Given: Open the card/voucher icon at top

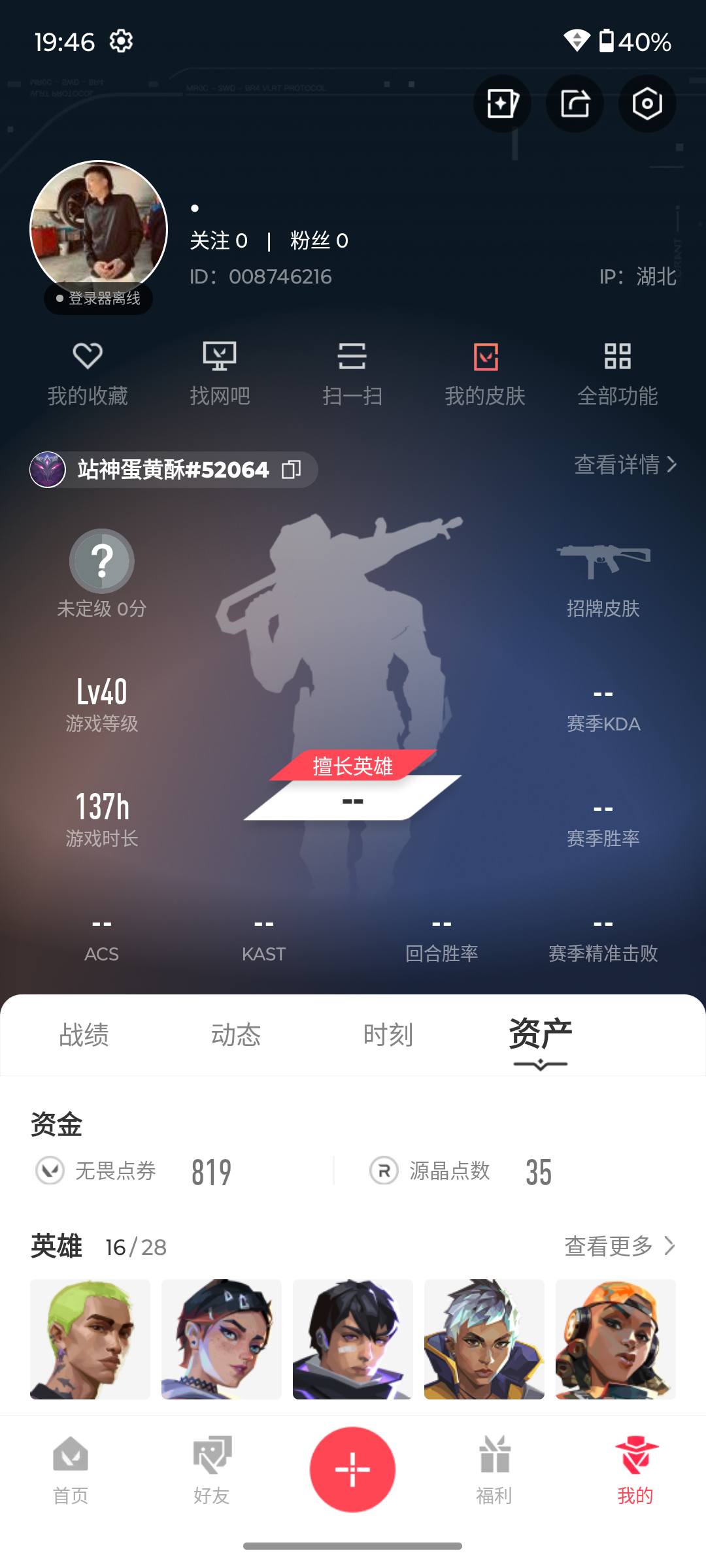Looking at the screenshot, I should point(502,104).
